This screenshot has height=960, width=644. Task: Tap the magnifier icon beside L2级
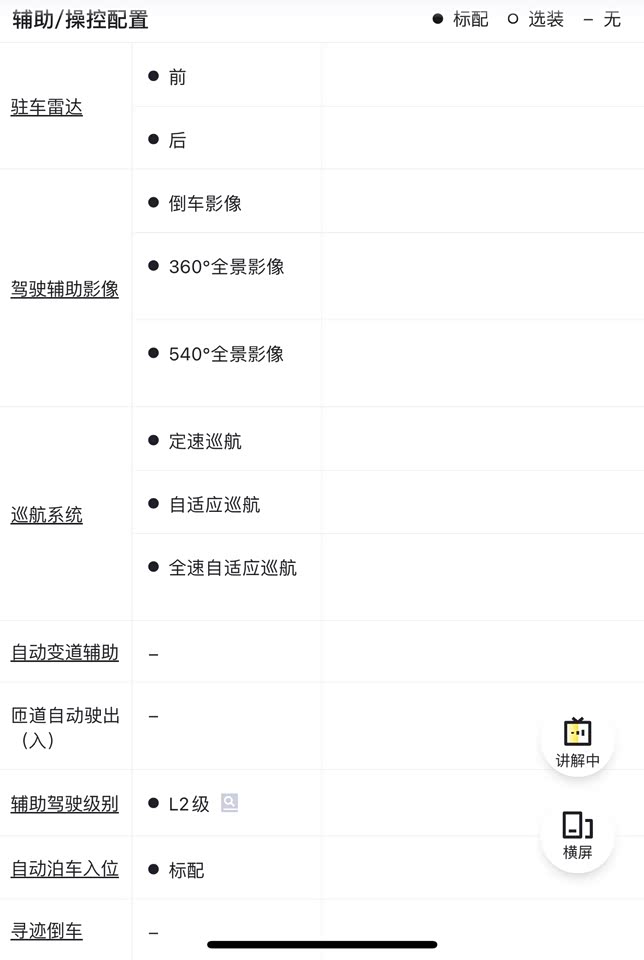(230, 803)
